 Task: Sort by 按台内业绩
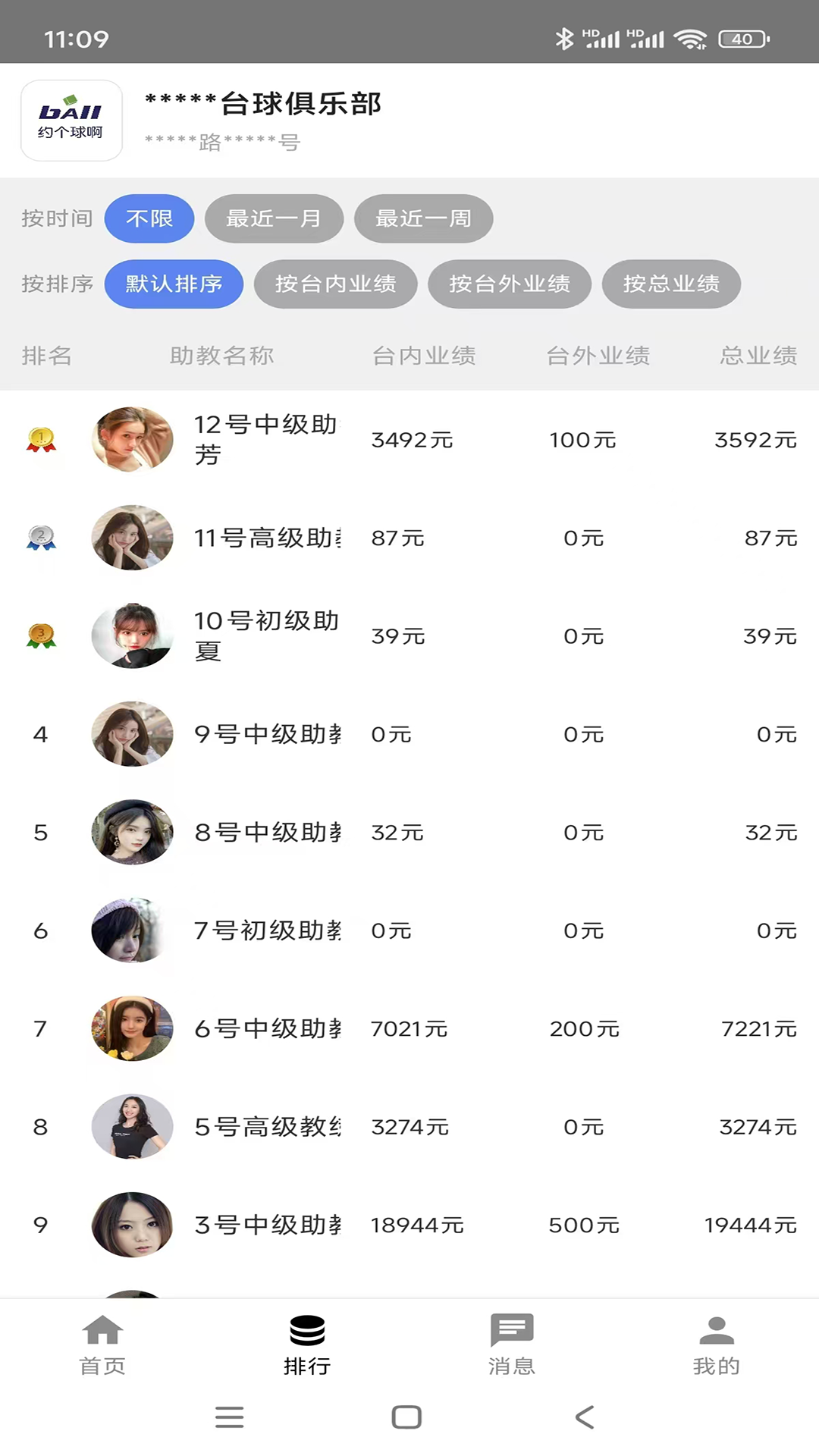click(335, 284)
